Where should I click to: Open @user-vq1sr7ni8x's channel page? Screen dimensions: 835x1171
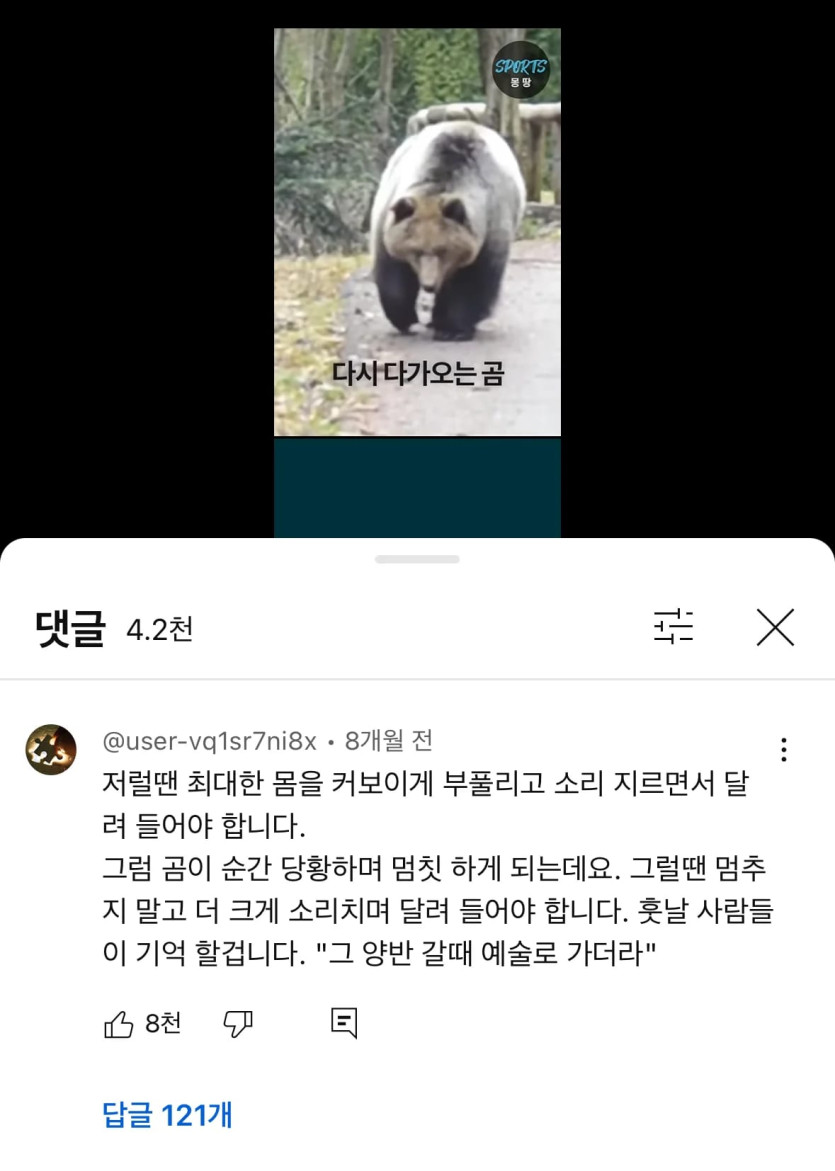pyautogui.click(x=213, y=741)
